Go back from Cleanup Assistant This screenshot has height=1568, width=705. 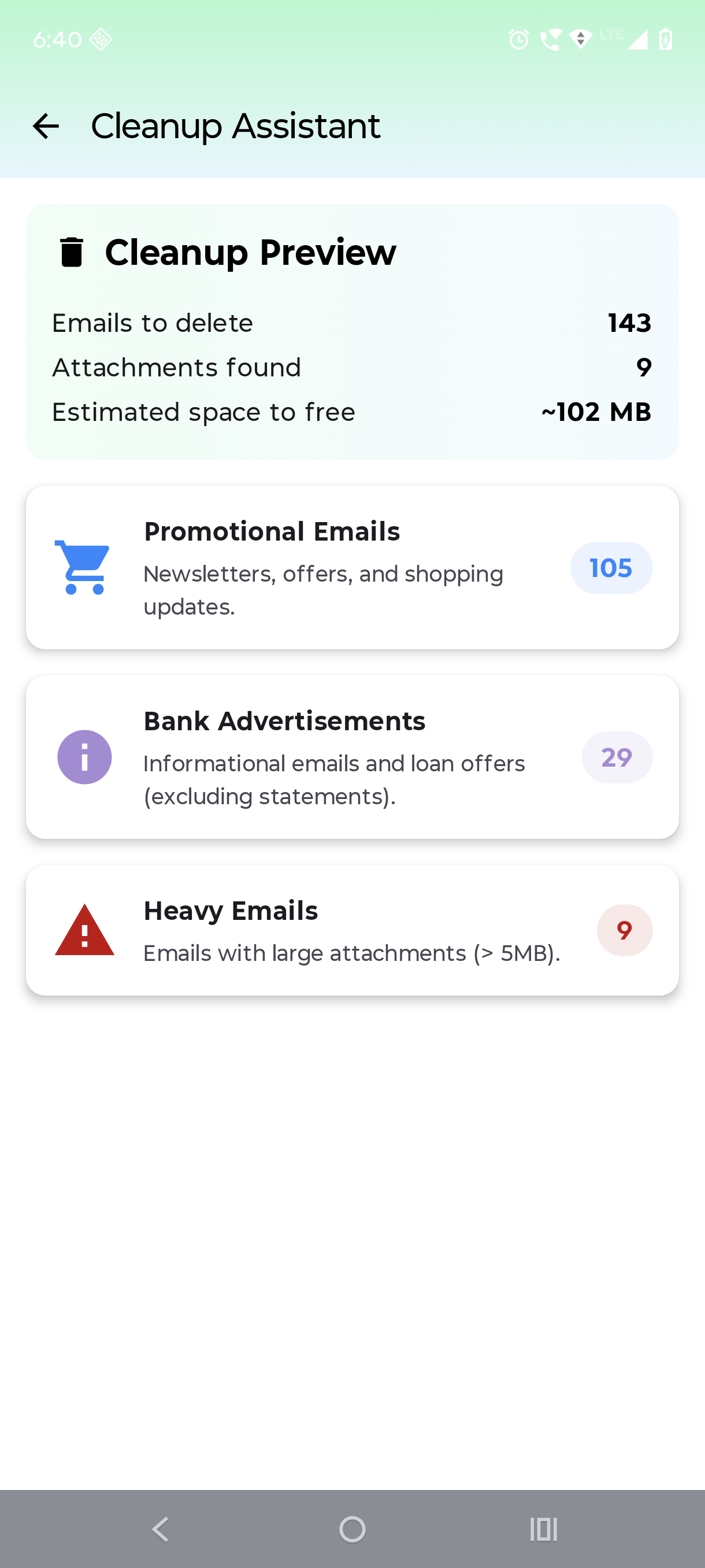[x=46, y=126]
